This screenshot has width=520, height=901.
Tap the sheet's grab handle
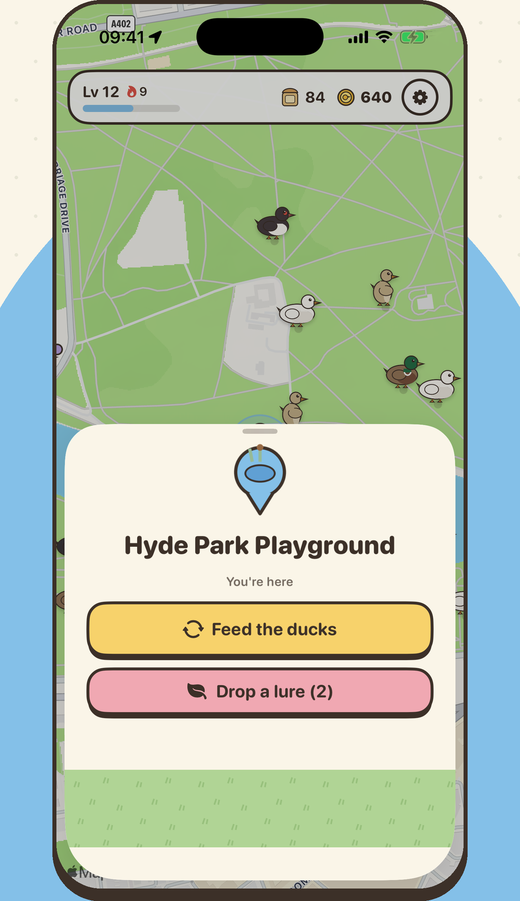click(x=260, y=431)
